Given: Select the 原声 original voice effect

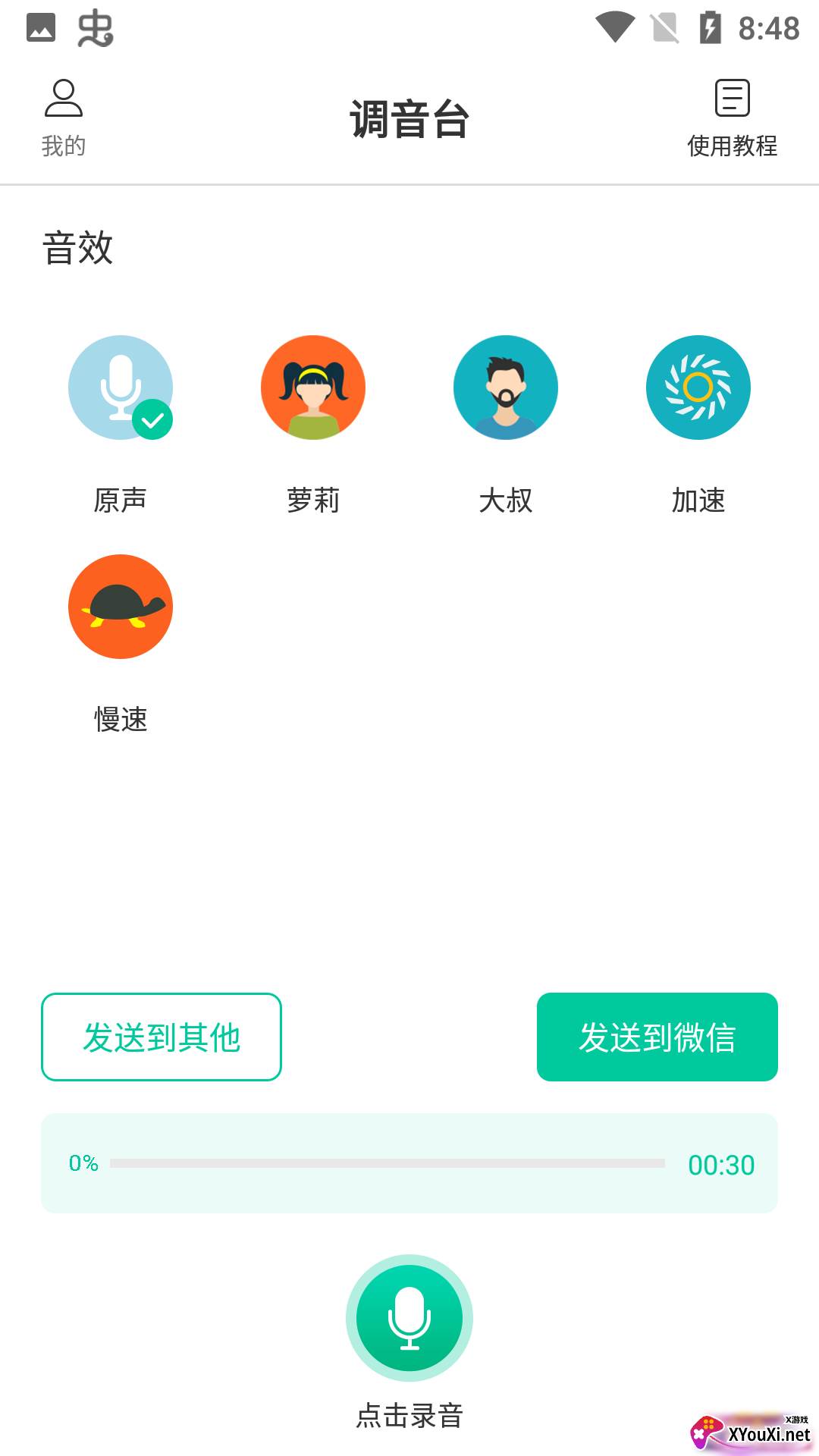Looking at the screenshot, I should tap(121, 388).
